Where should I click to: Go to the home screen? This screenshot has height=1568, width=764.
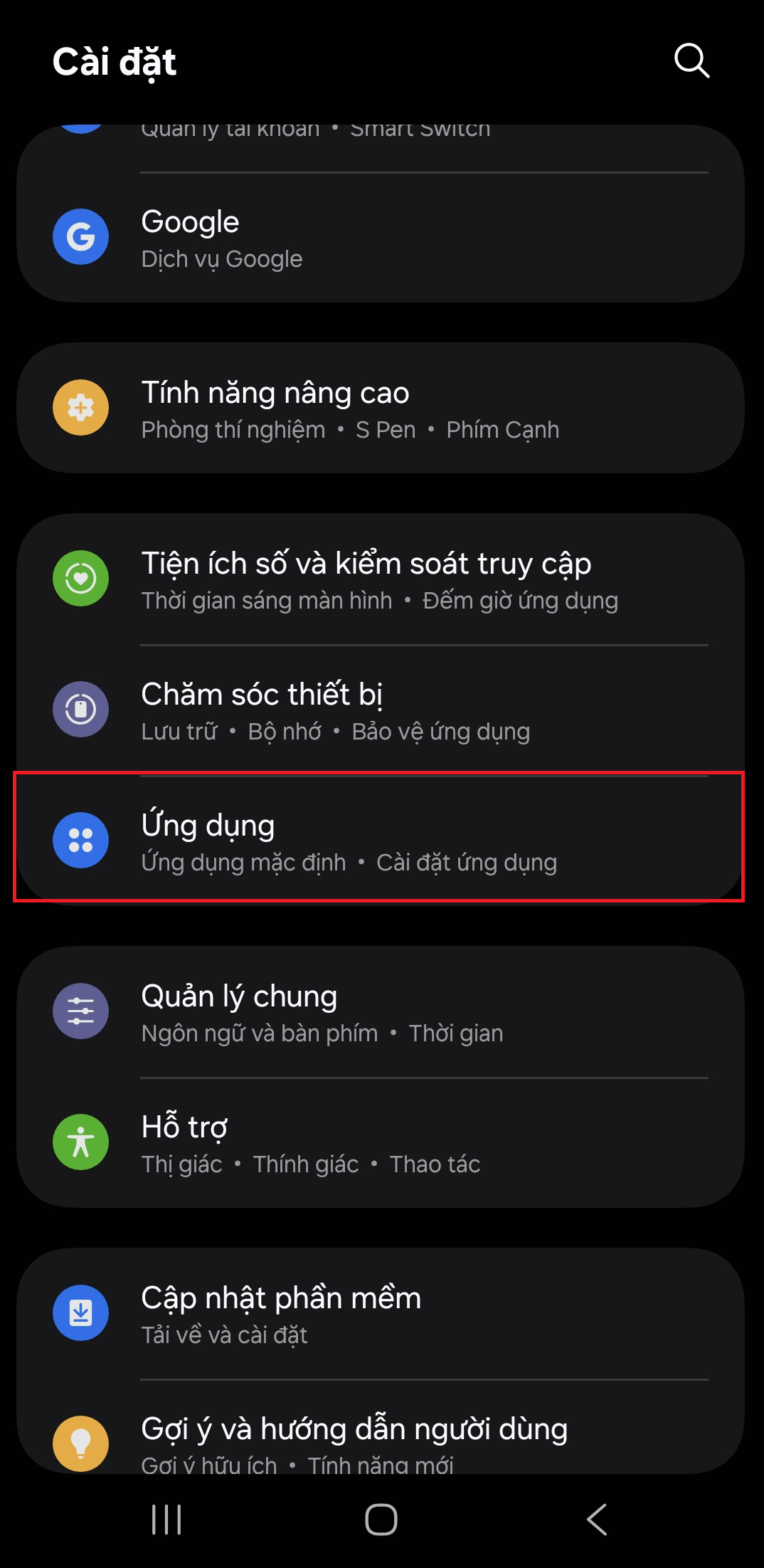click(381, 1520)
